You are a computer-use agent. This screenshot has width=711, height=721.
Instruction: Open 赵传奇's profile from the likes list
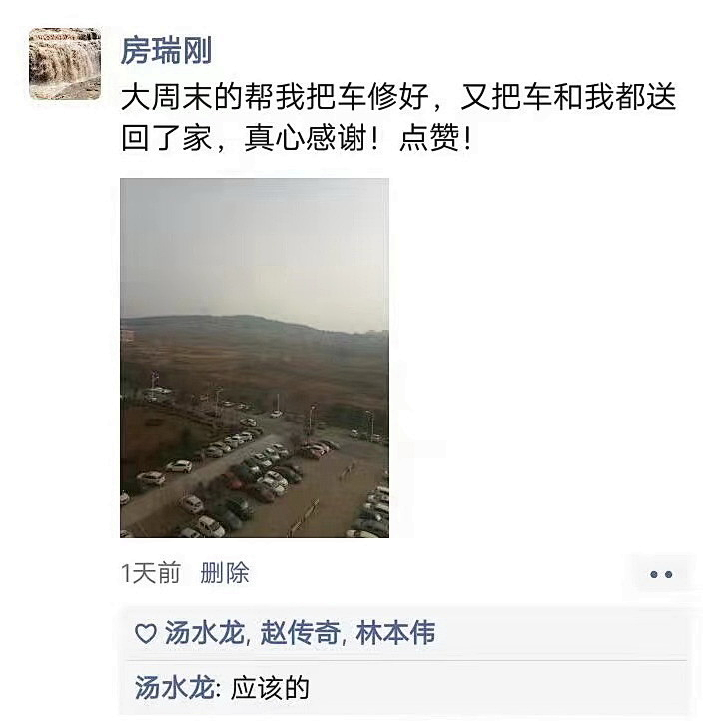point(300,632)
